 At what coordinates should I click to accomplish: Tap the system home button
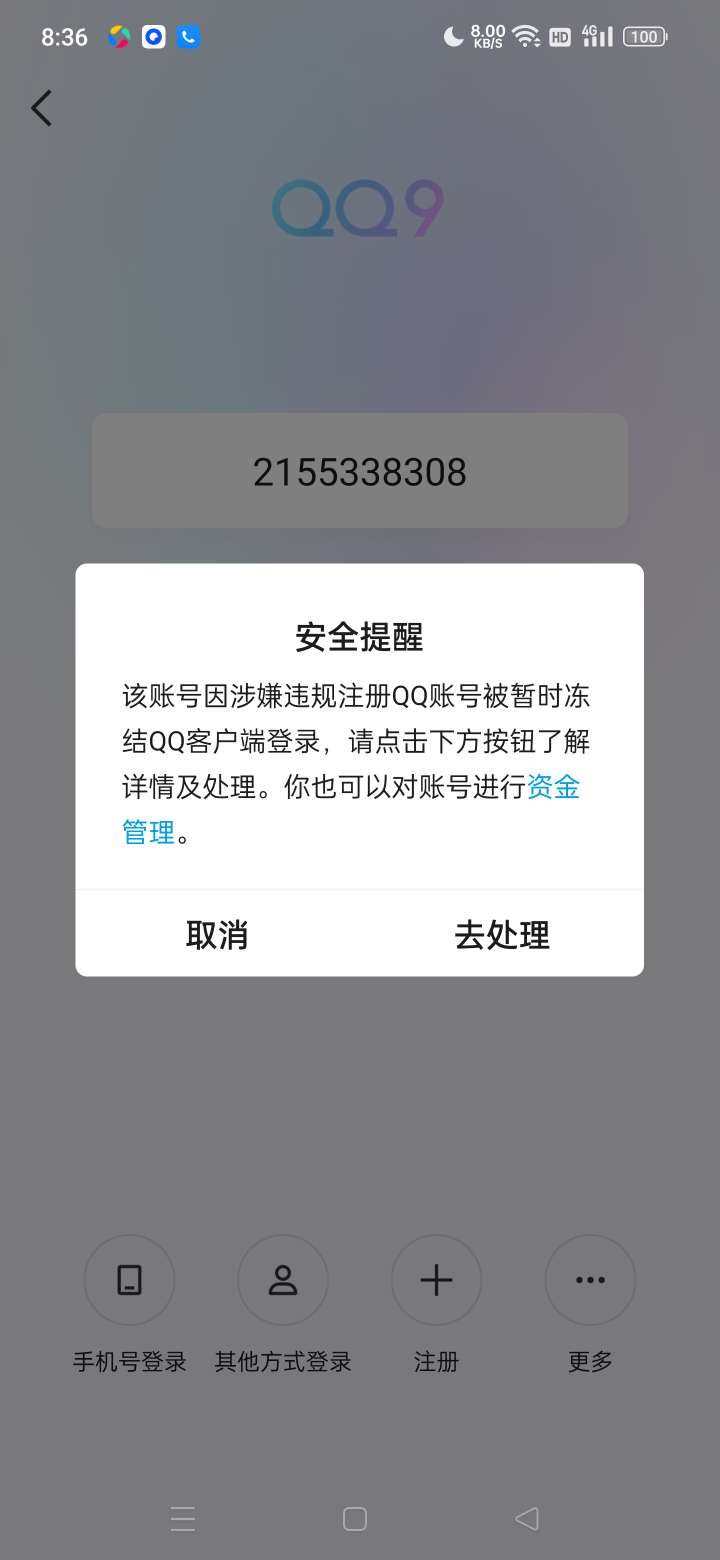[x=355, y=1519]
